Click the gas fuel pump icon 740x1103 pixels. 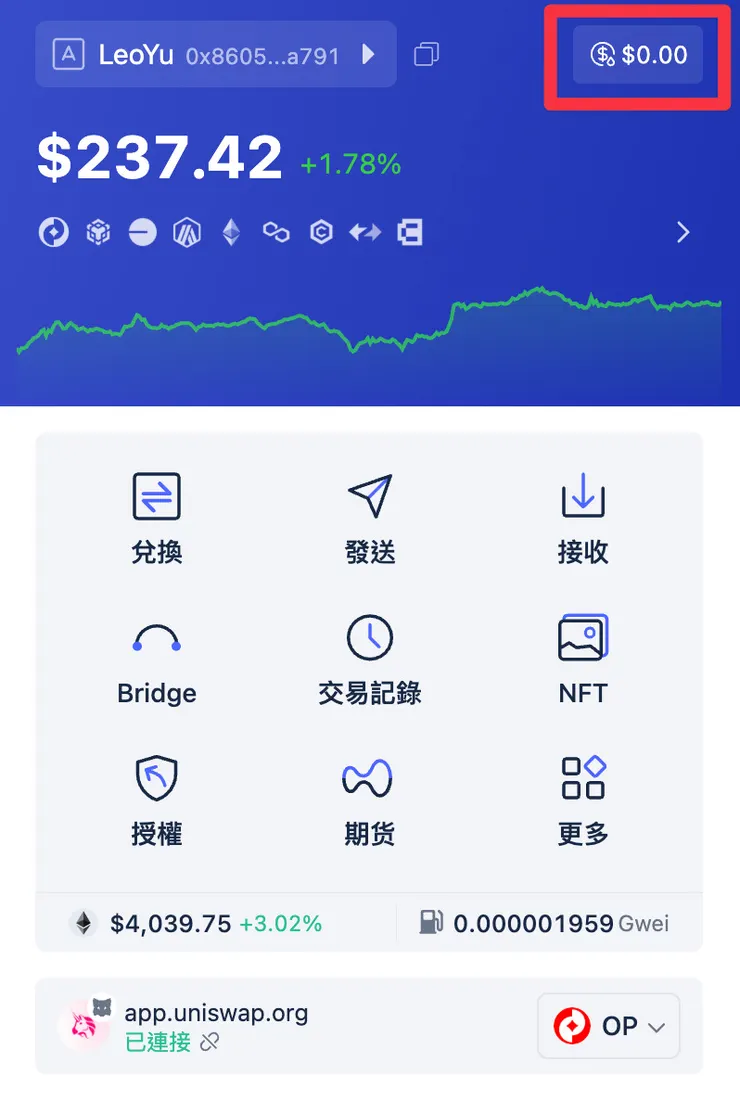pos(430,922)
